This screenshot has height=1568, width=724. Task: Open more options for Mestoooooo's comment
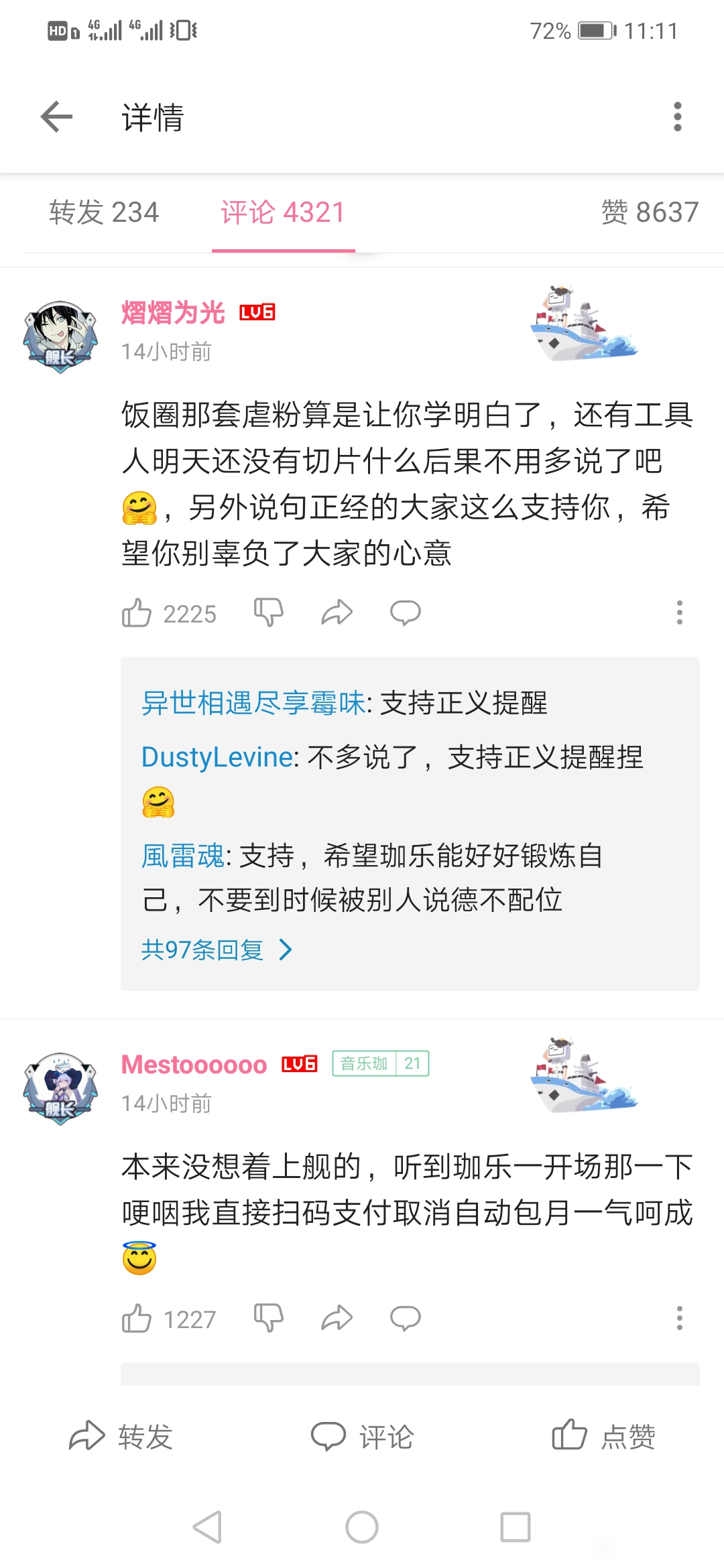tap(679, 1318)
